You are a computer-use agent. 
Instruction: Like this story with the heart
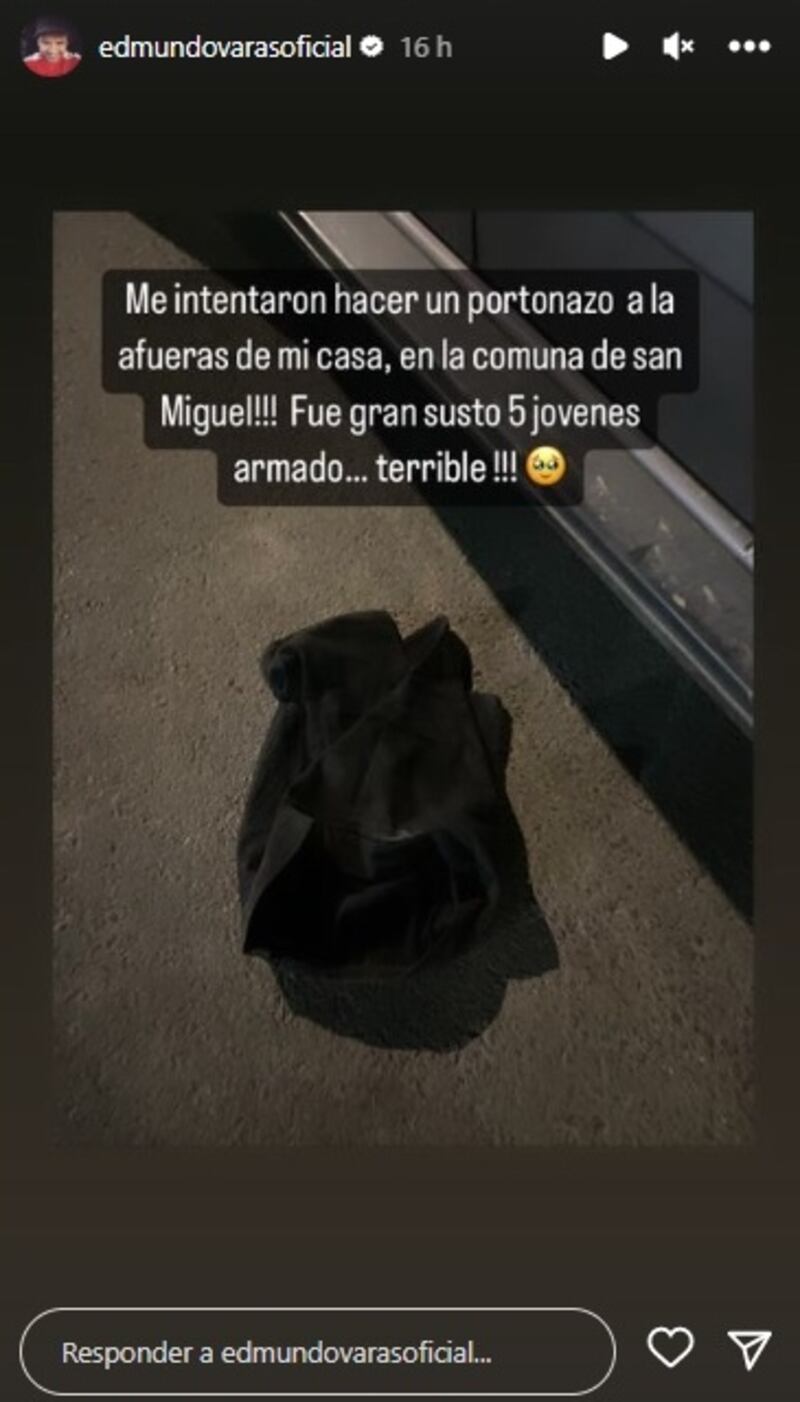click(670, 1349)
